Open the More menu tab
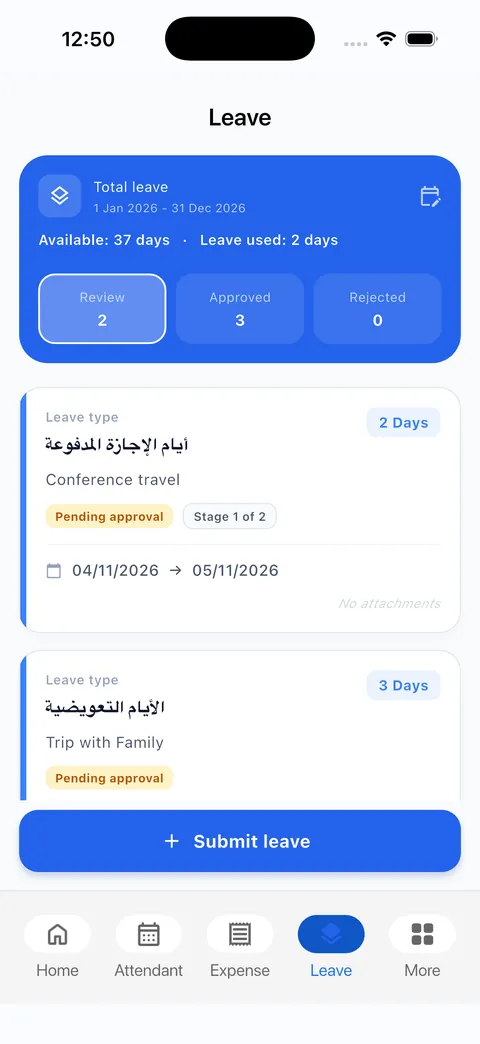The width and height of the screenshot is (480, 1044). coord(422,947)
